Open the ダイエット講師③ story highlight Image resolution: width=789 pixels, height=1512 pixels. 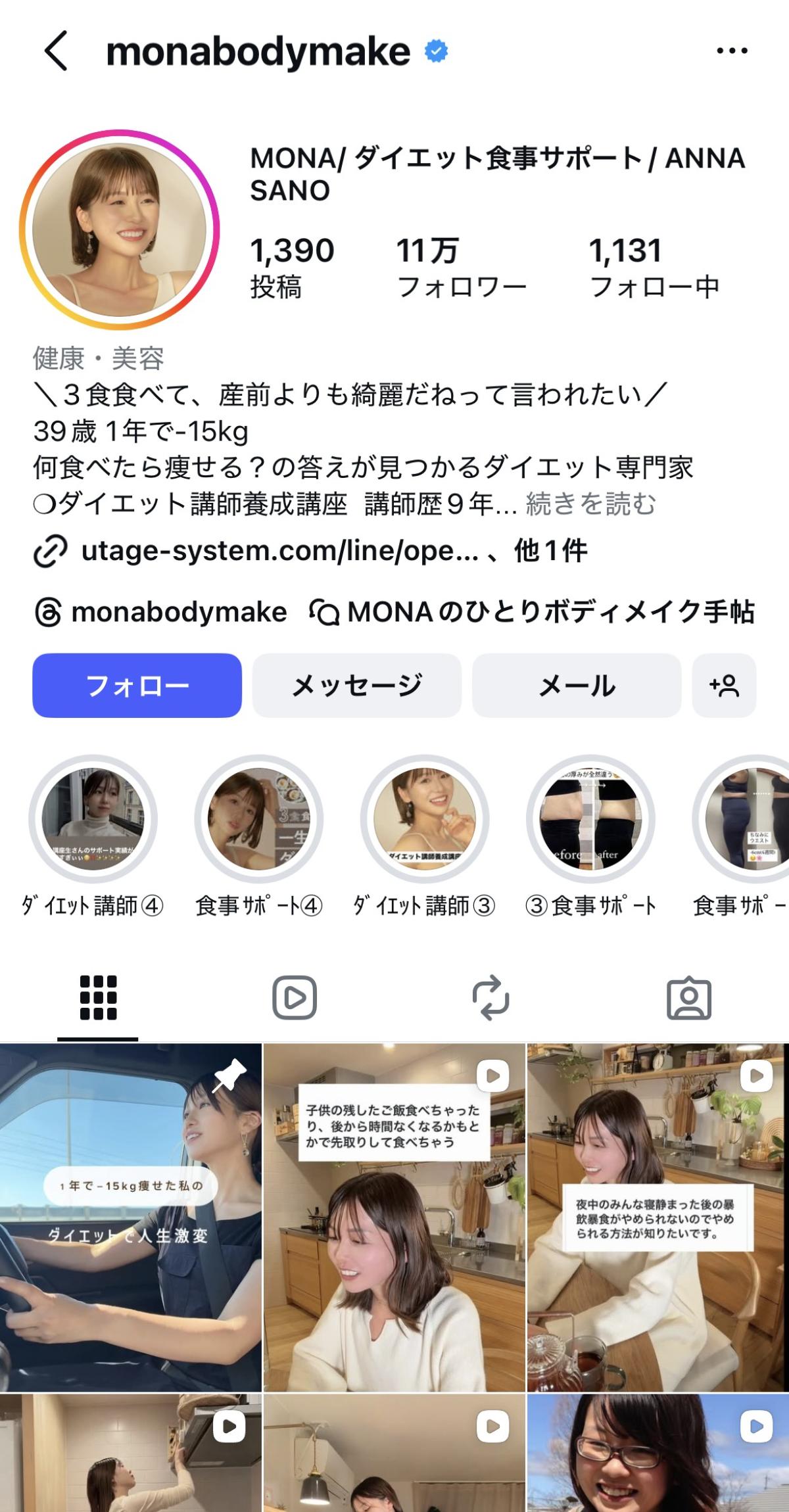click(x=425, y=819)
